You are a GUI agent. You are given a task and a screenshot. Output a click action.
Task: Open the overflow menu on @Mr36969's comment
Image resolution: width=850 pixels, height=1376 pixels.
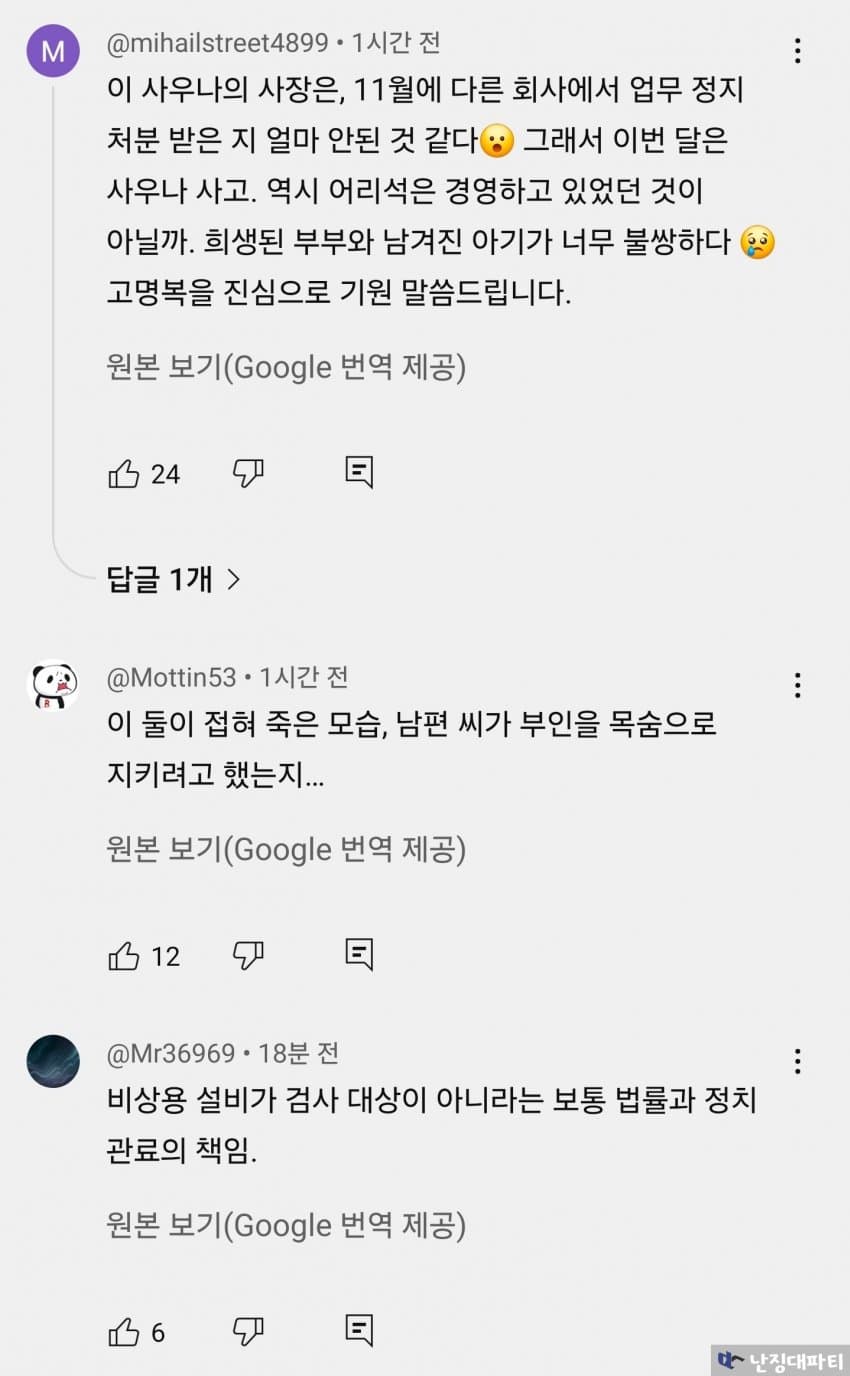797,1061
